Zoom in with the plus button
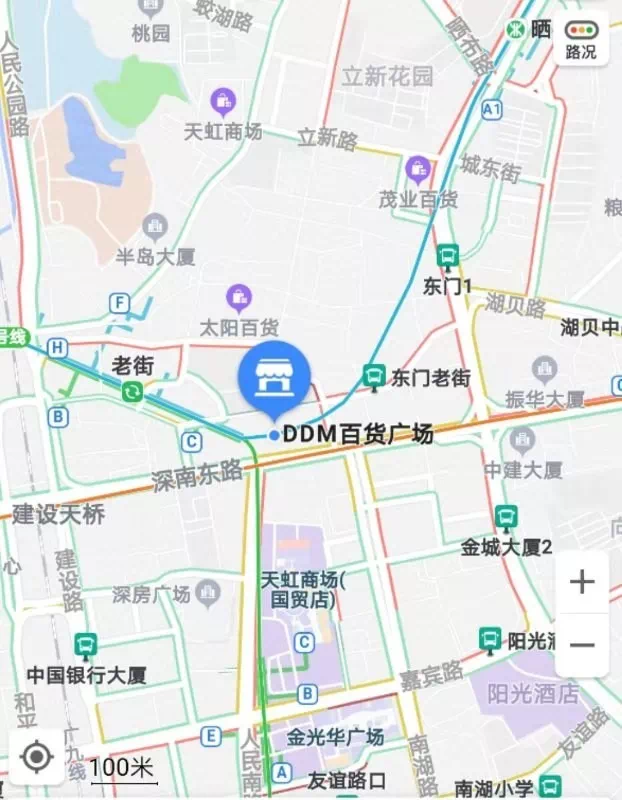Viewport: 622px width, 800px height. [582, 581]
